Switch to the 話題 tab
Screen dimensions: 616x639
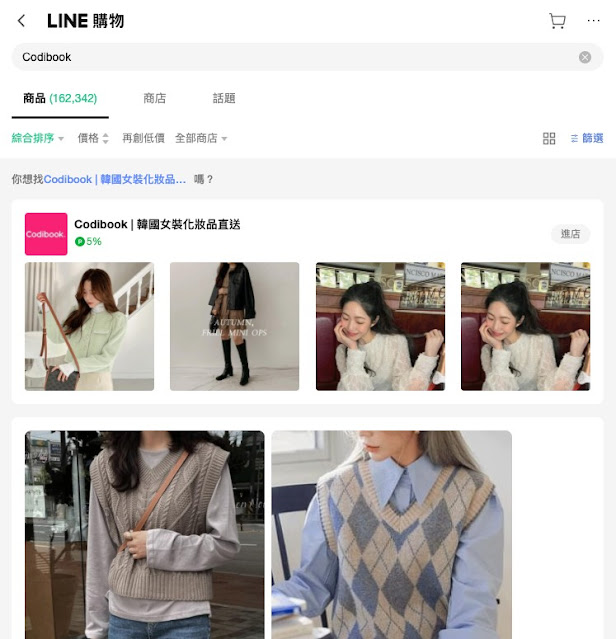(224, 98)
